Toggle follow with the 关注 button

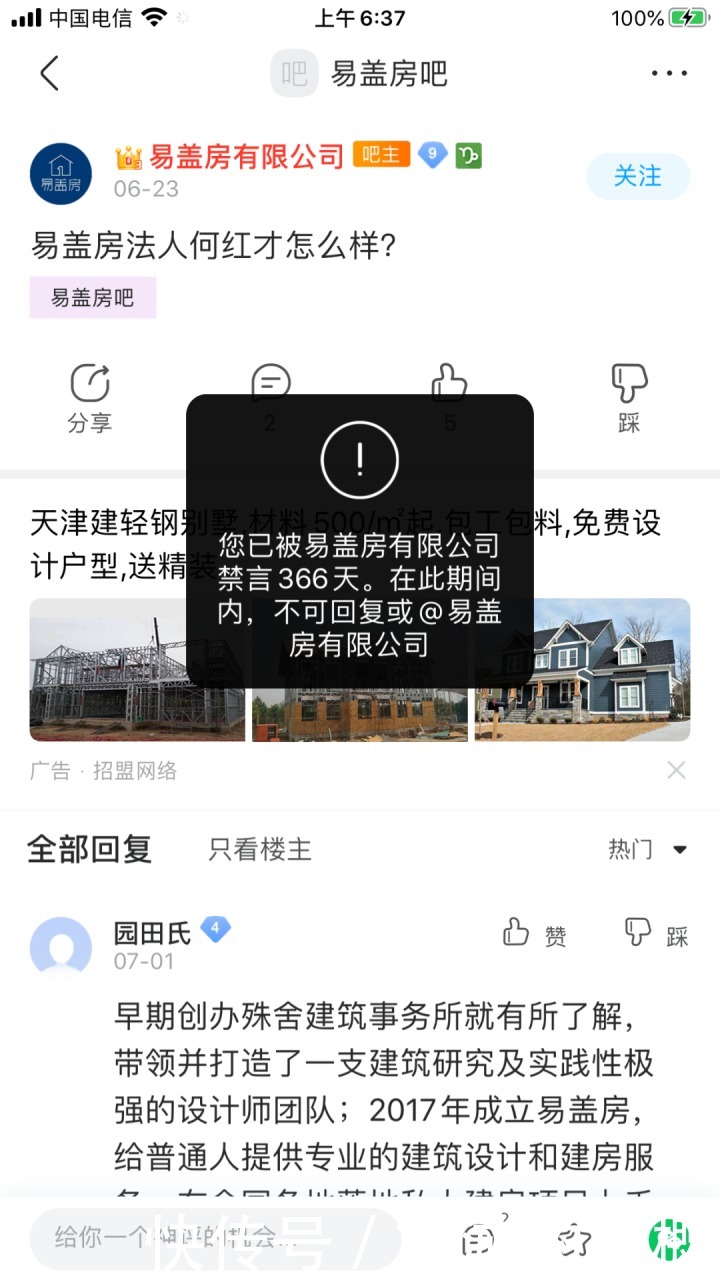click(x=637, y=176)
